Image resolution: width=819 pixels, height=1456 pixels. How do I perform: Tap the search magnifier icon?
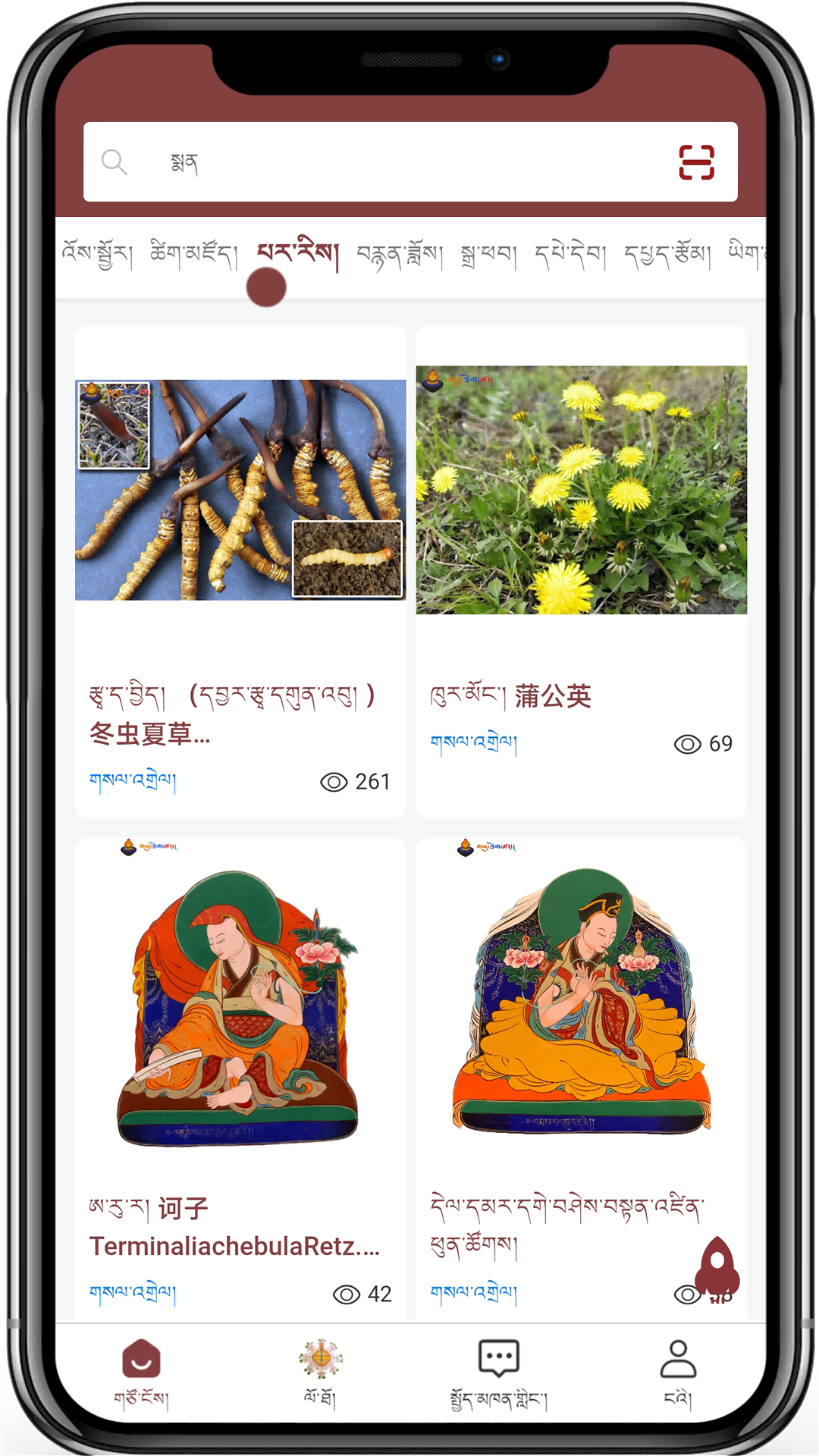115,162
